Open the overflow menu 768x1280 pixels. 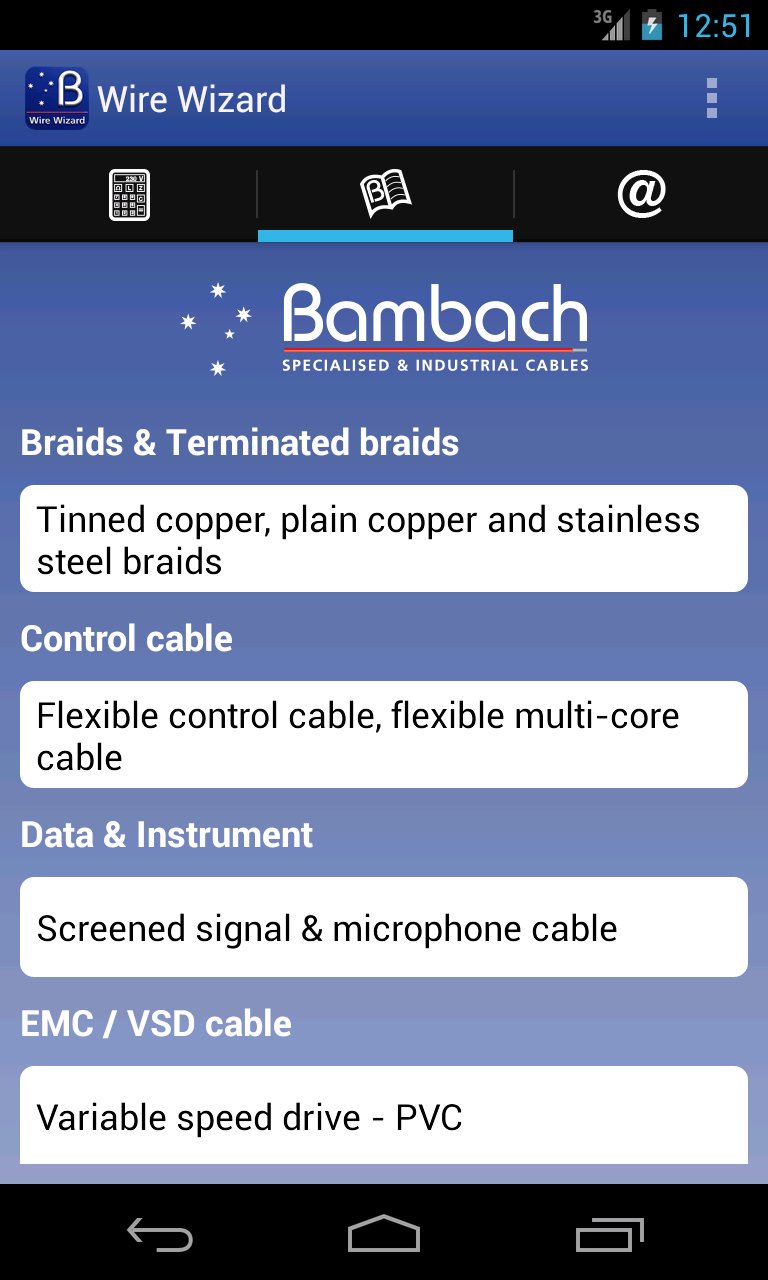pos(711,99)
